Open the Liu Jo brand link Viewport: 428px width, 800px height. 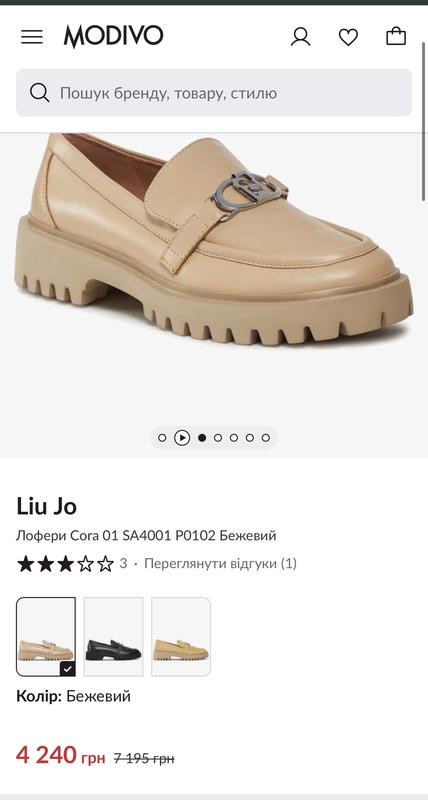click(x=46, y=506)
